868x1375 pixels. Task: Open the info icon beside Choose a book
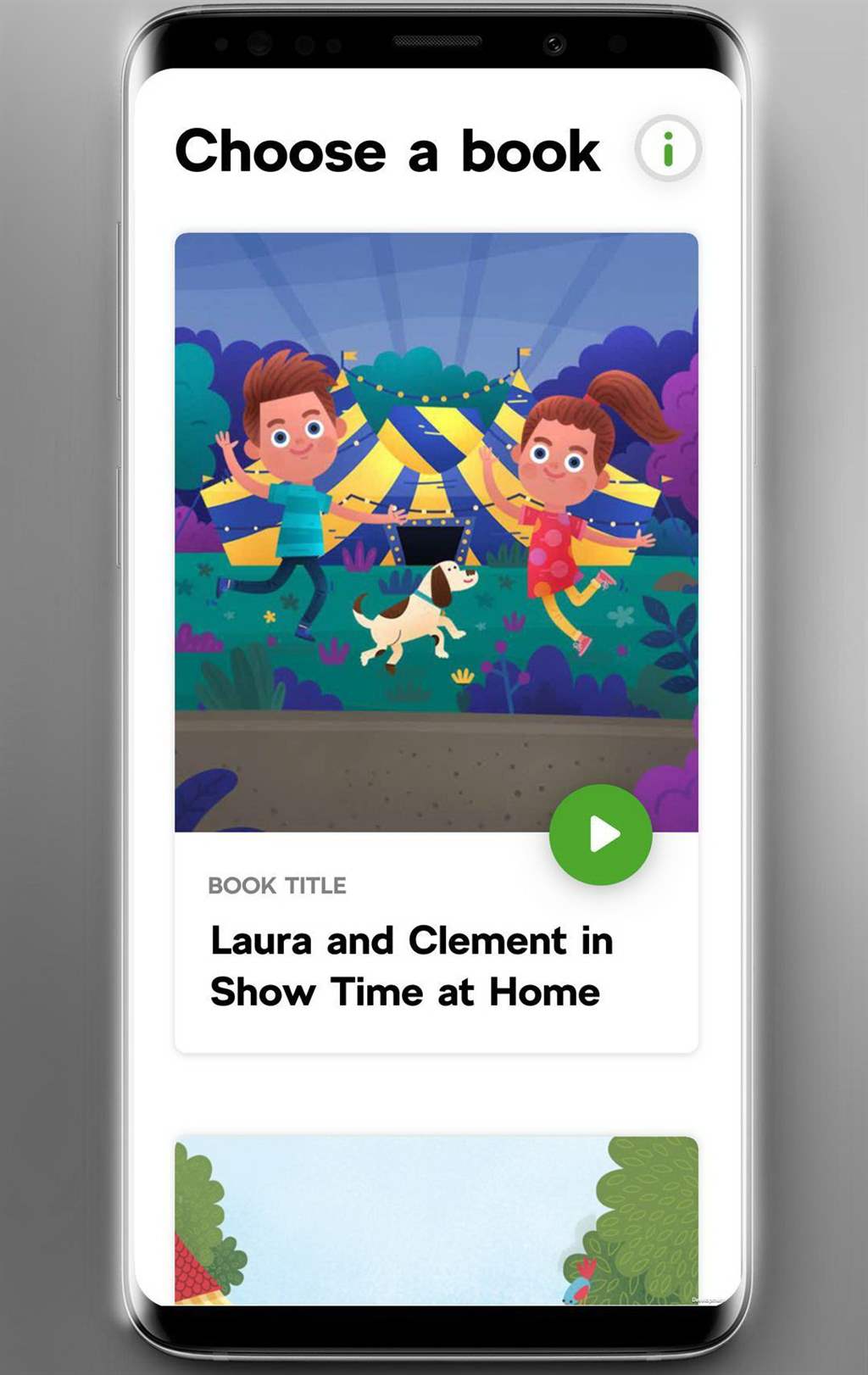click(x=668, y=149)
